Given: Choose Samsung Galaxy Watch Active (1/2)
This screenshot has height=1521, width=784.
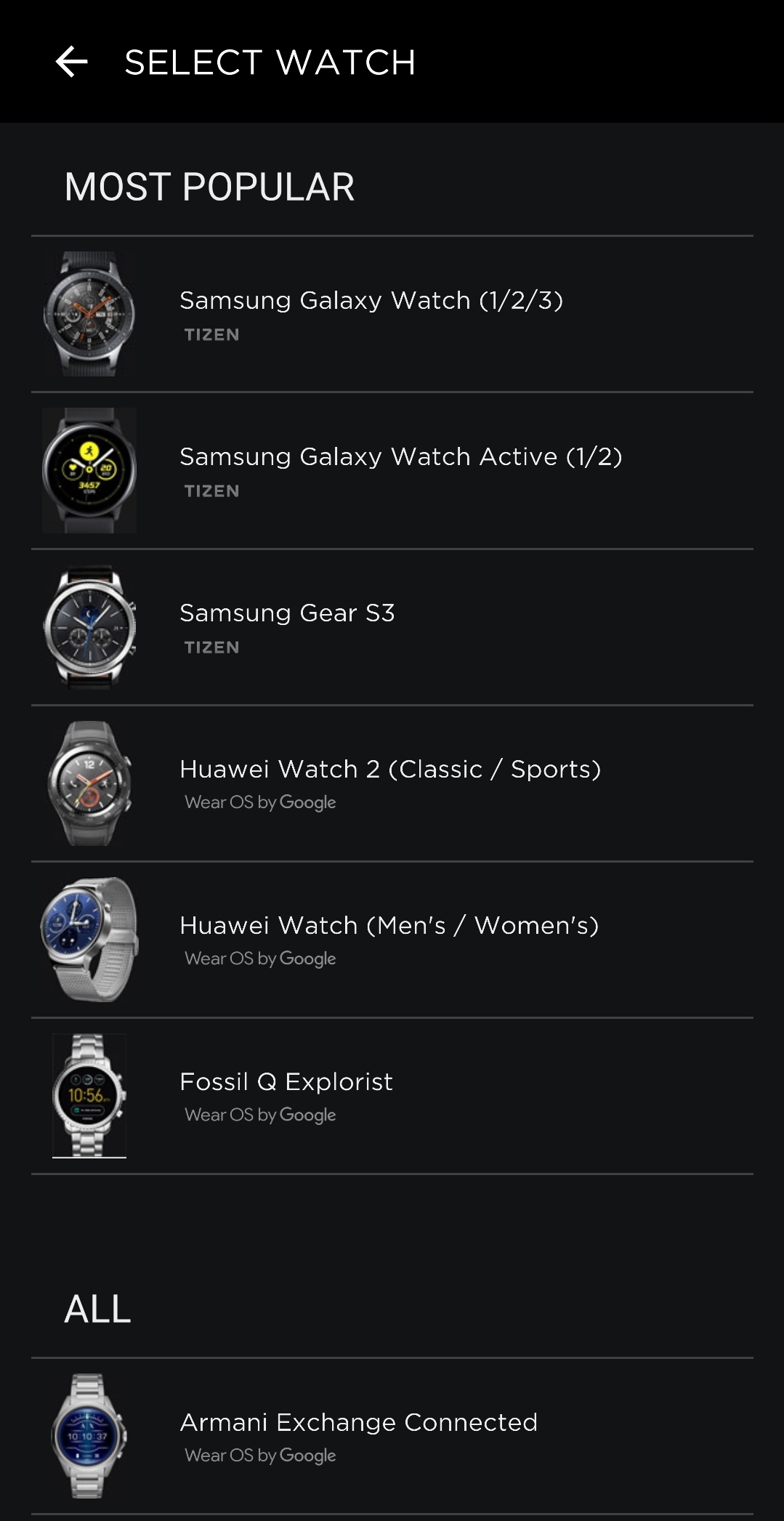Looking at the screenshot, I should (x=400, y=470).
